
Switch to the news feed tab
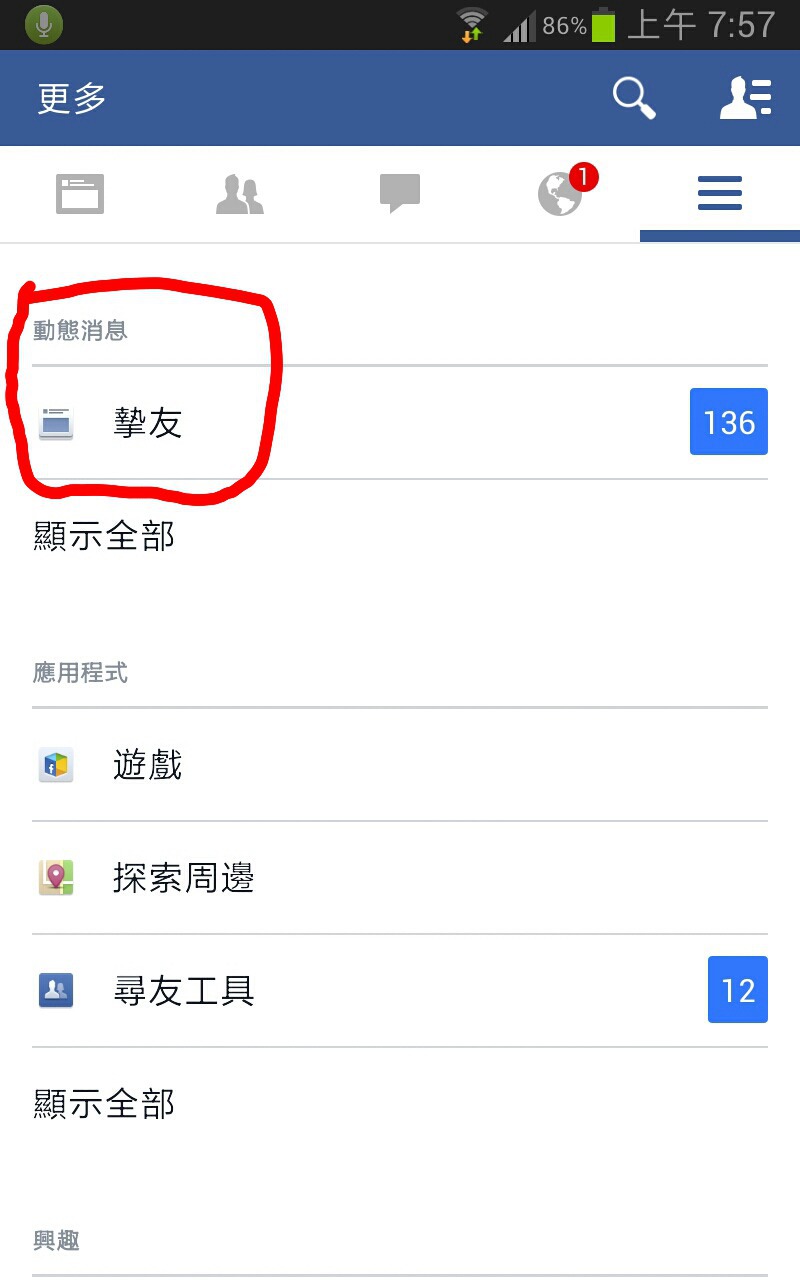pos(80,194)
